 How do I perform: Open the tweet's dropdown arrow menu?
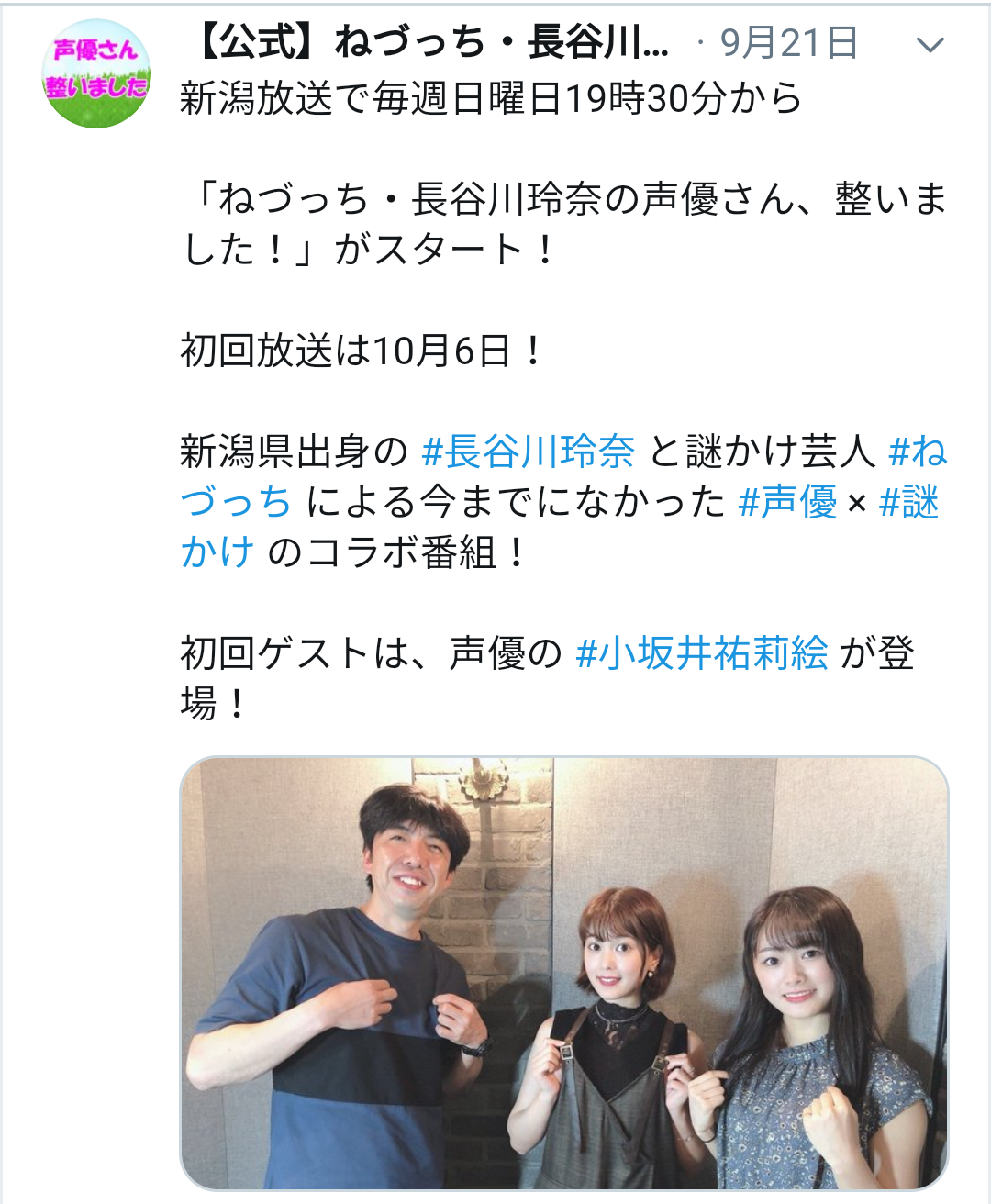(930, 45)
